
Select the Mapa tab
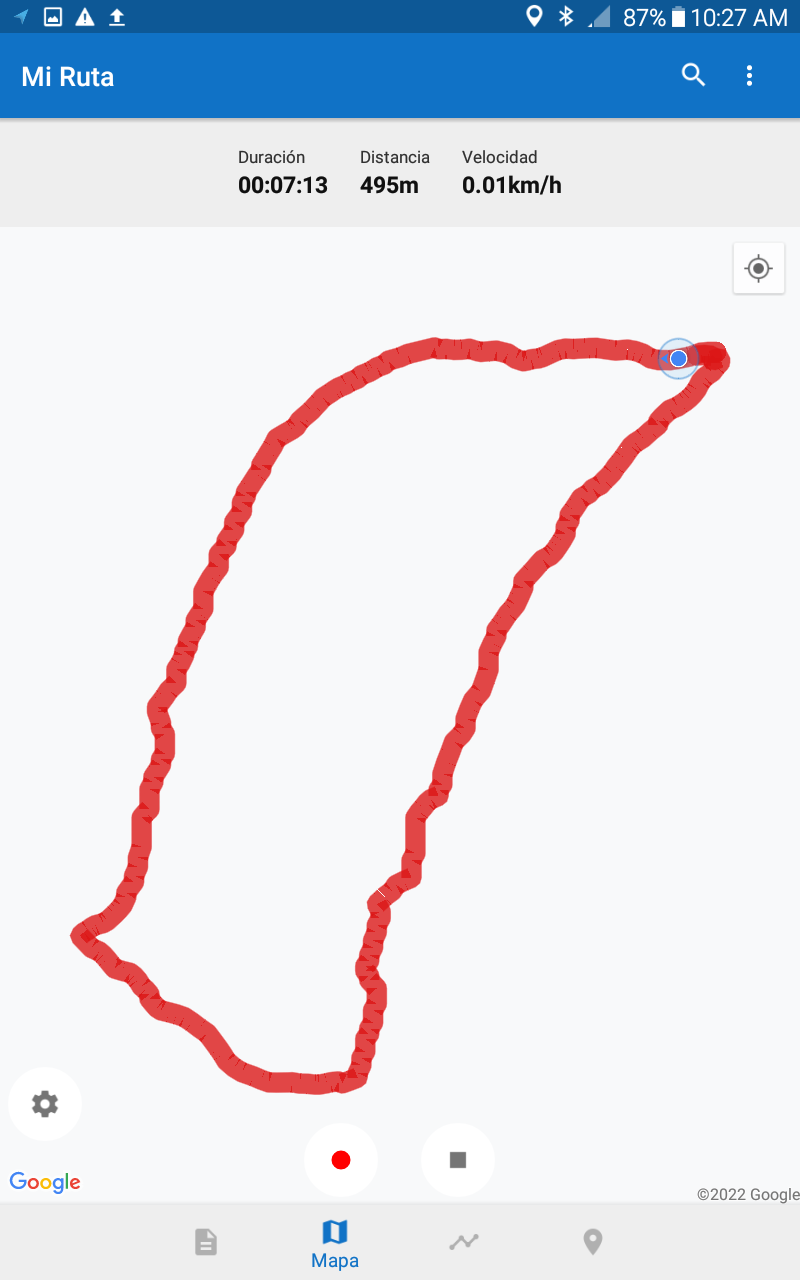click(x=335, y=1244)
